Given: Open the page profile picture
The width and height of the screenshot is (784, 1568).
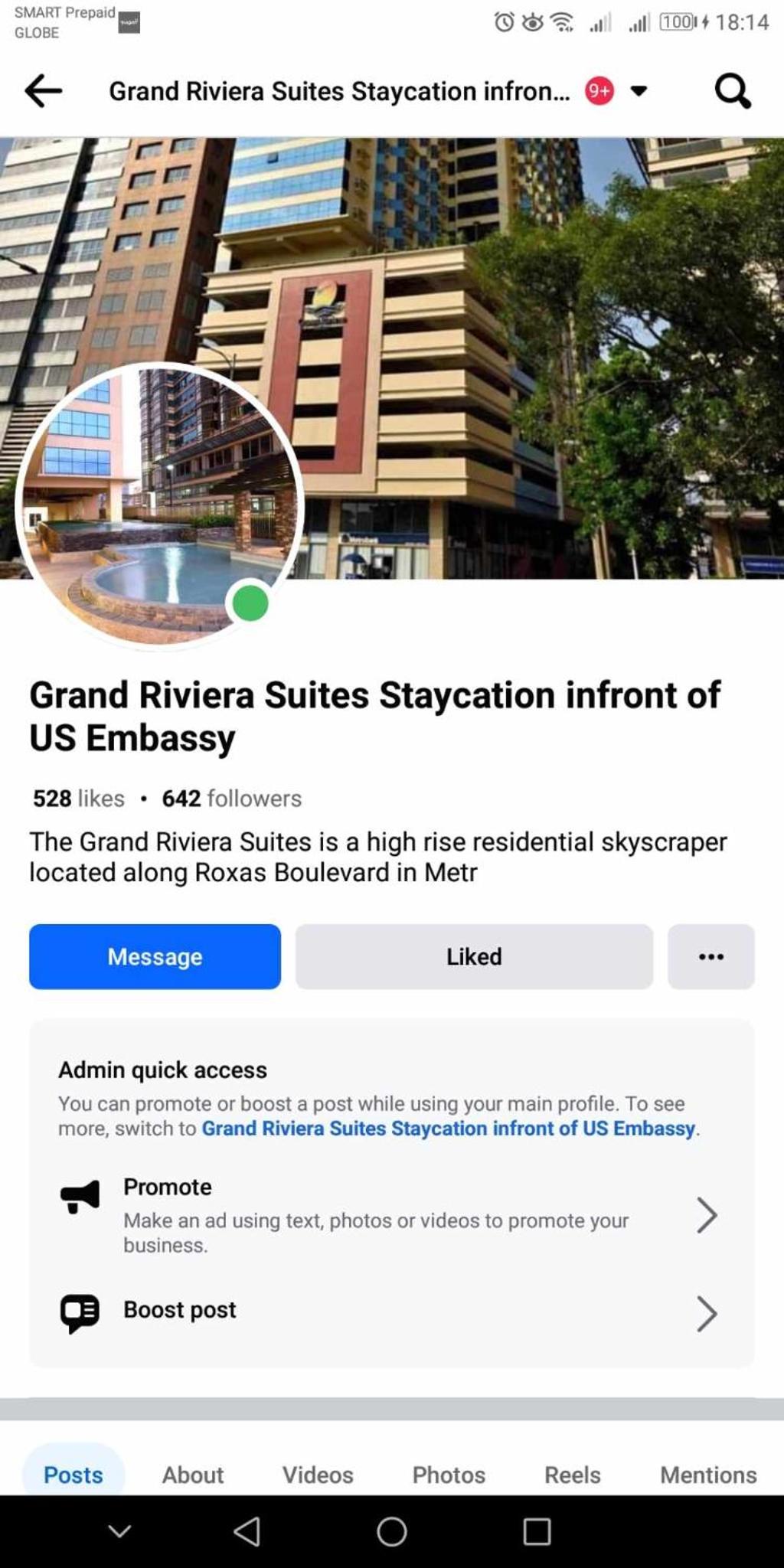Looking at the screenshot, I should point(159,505).
